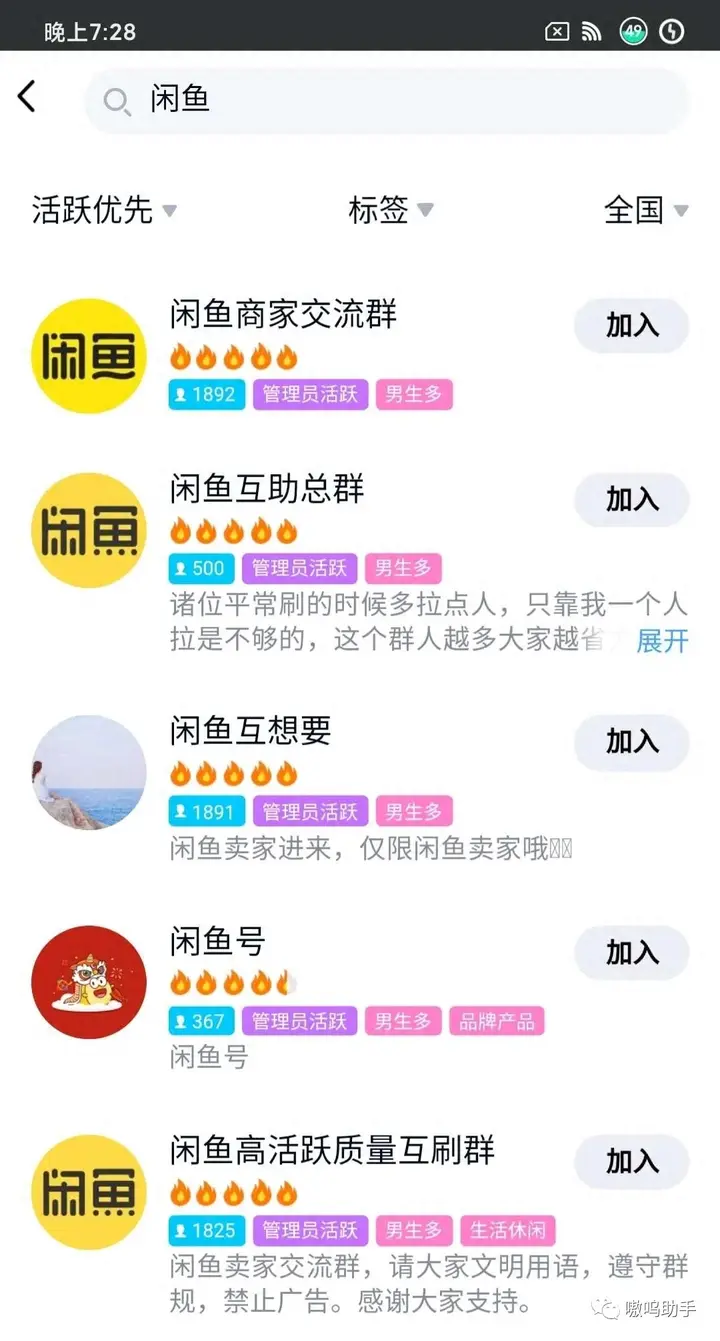720x1341 pixels.
Task: View the 闲鱼互想要 group page
Action: pyautogui.click(x=250, y=732)
